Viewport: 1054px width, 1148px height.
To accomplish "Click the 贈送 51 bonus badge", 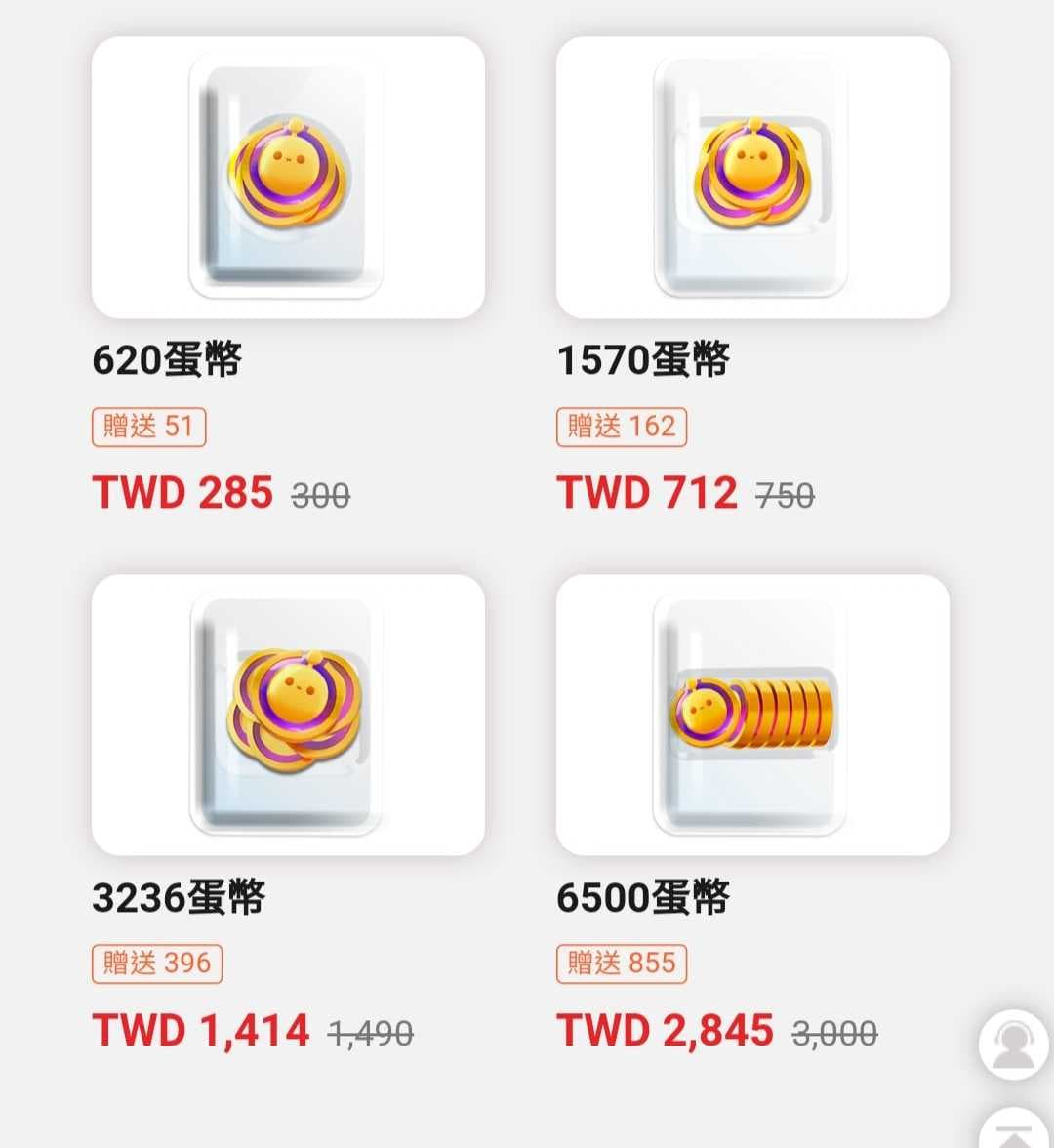I will (x=147, y=425).
